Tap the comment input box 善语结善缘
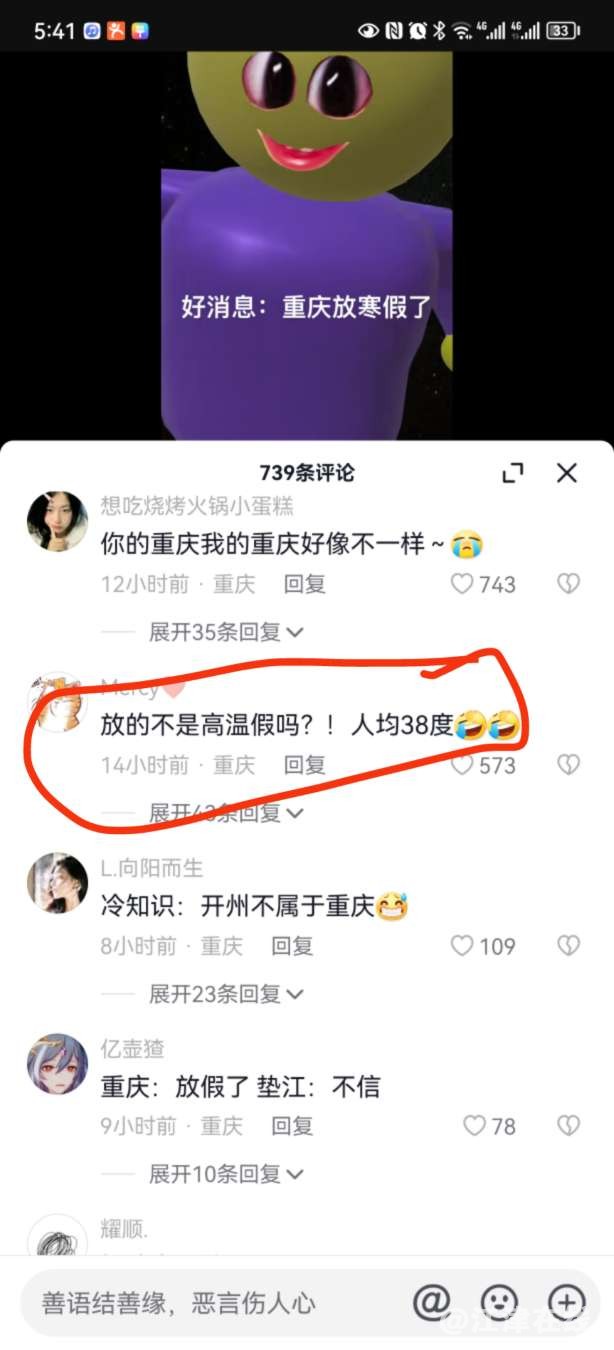Screen dimensions: 614x1350 [200, 1303]
